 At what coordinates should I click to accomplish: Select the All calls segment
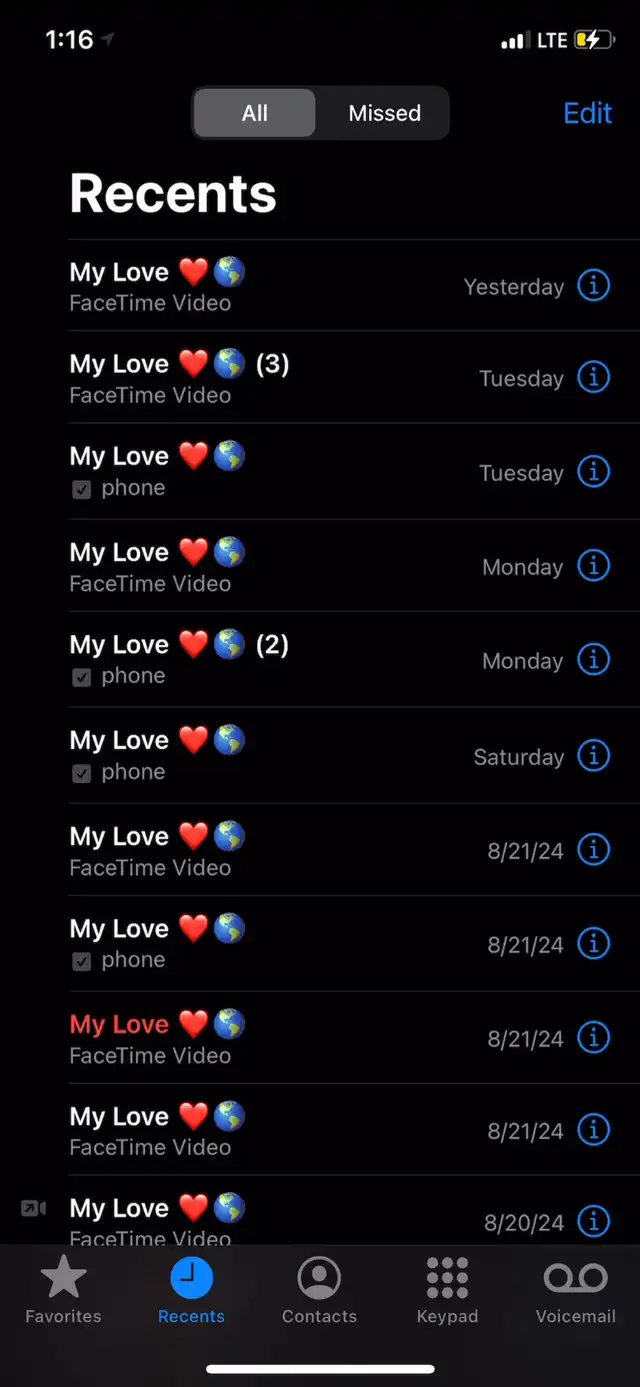coord(255,113)
